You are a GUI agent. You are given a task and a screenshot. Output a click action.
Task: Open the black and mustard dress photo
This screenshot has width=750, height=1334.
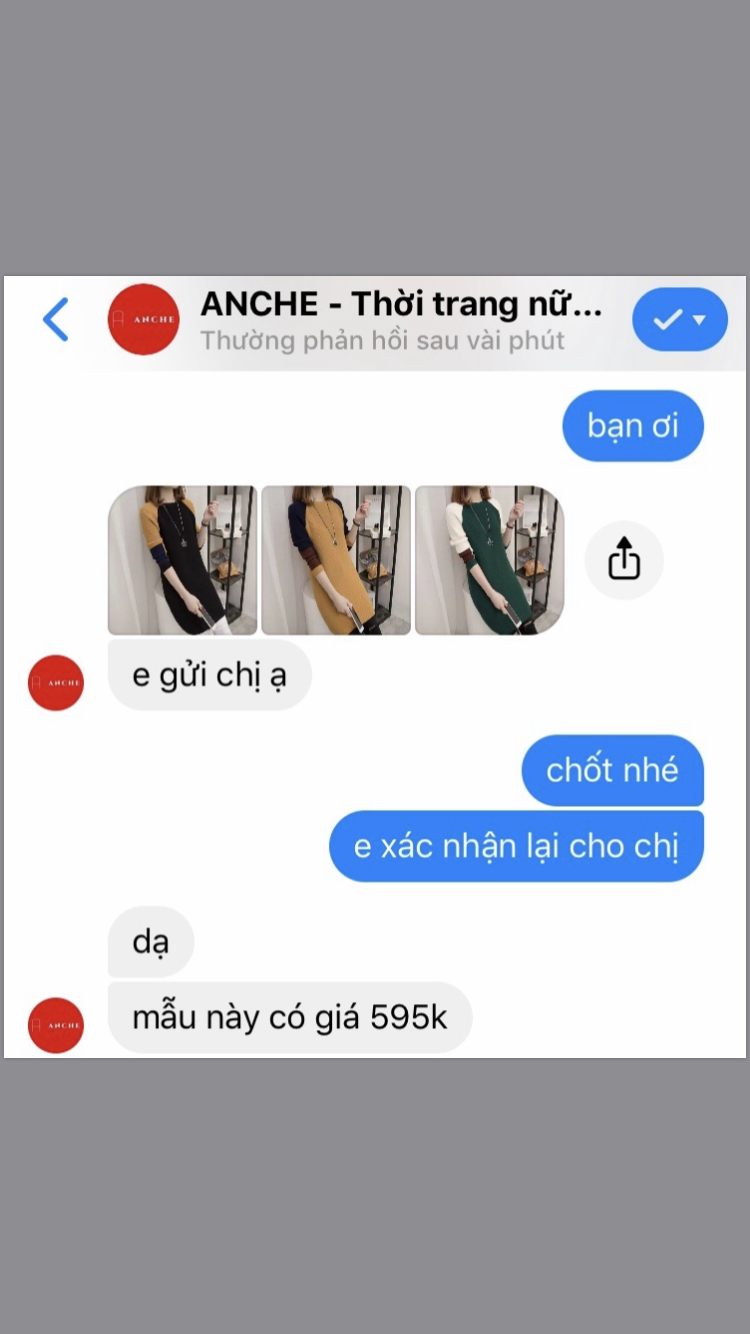coord(183,560)
